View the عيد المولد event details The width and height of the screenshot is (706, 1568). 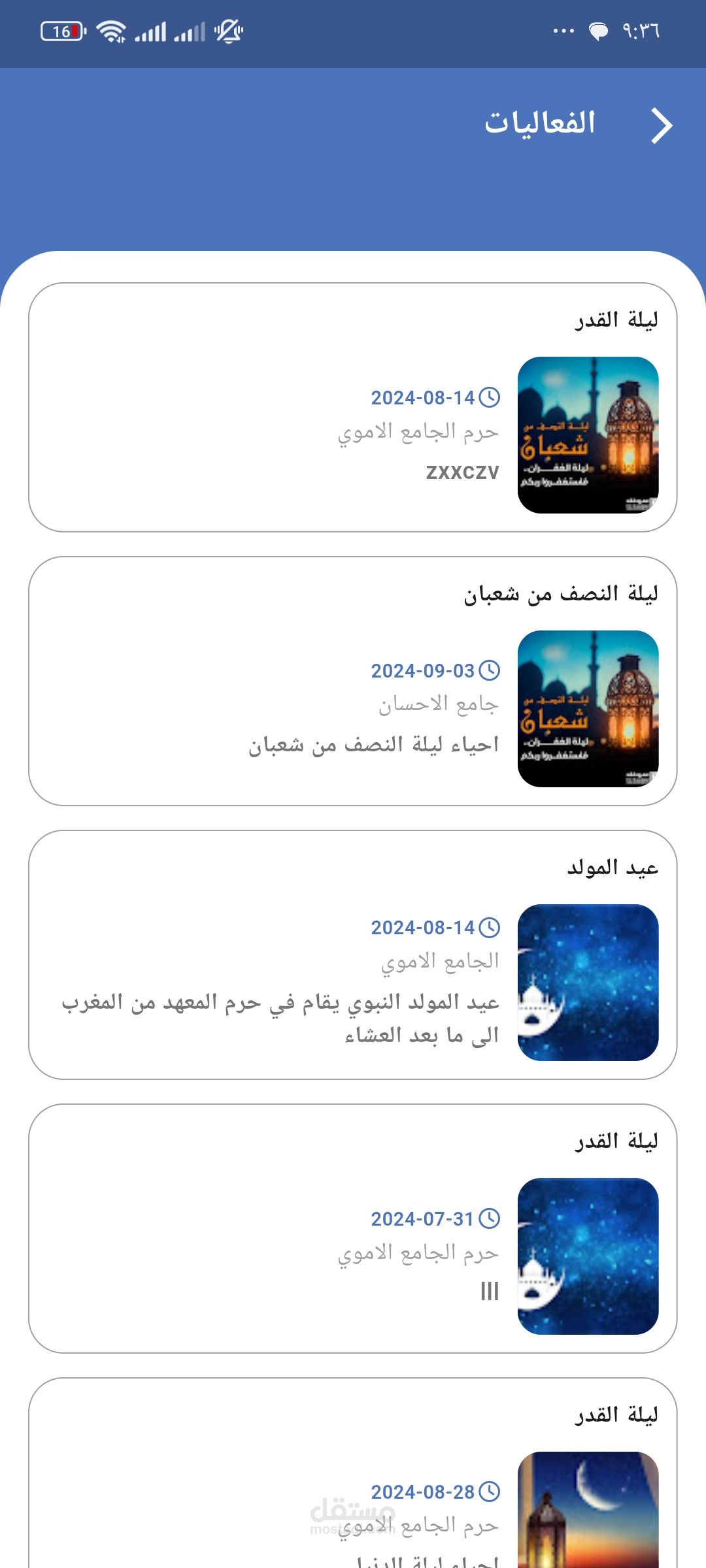click(353, 955)
